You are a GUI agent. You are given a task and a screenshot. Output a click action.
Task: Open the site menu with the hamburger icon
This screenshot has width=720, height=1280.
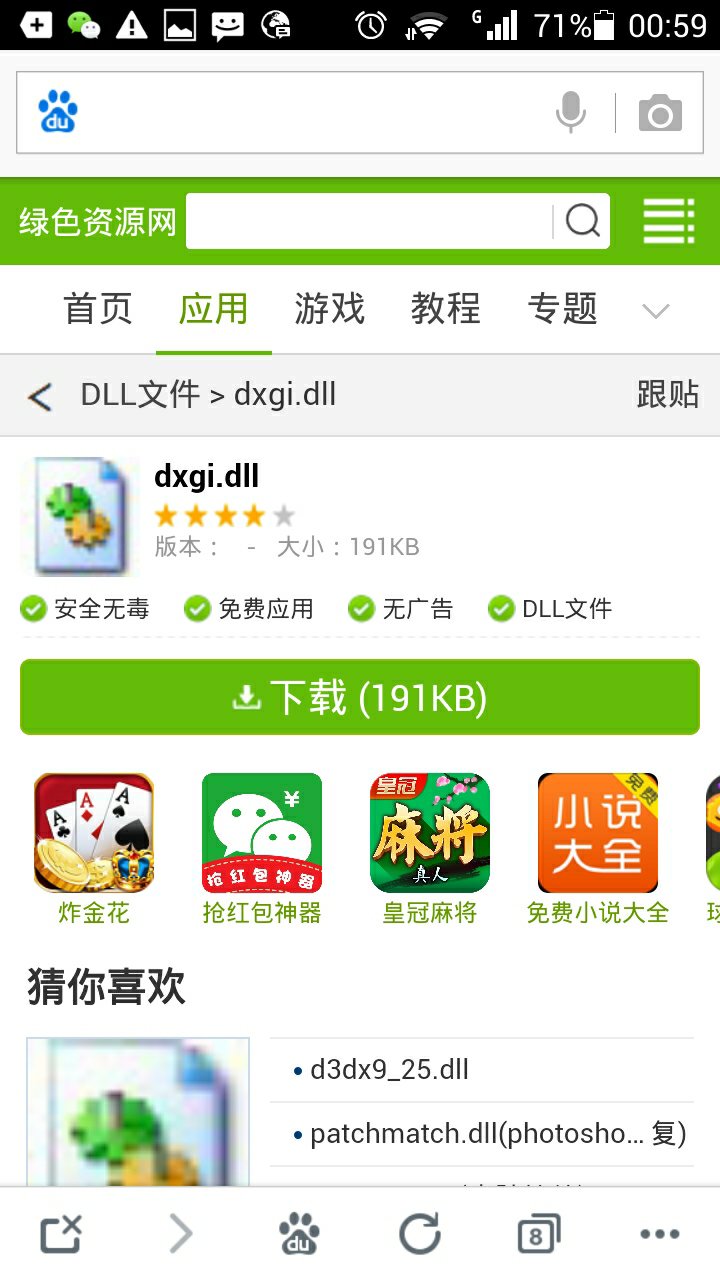[668, 220]
